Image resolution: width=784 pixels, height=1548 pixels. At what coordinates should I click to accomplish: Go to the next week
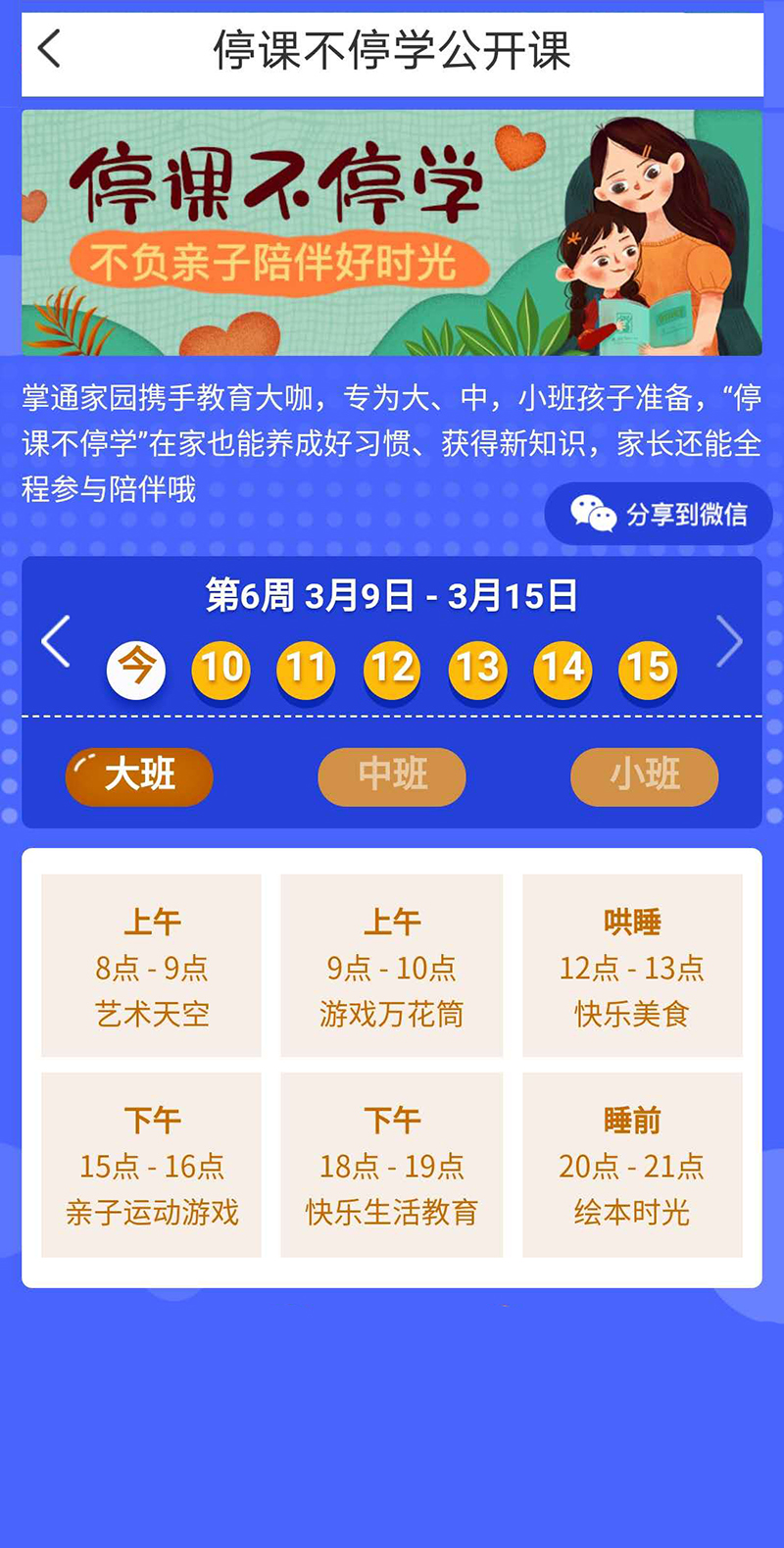[729, 642]
